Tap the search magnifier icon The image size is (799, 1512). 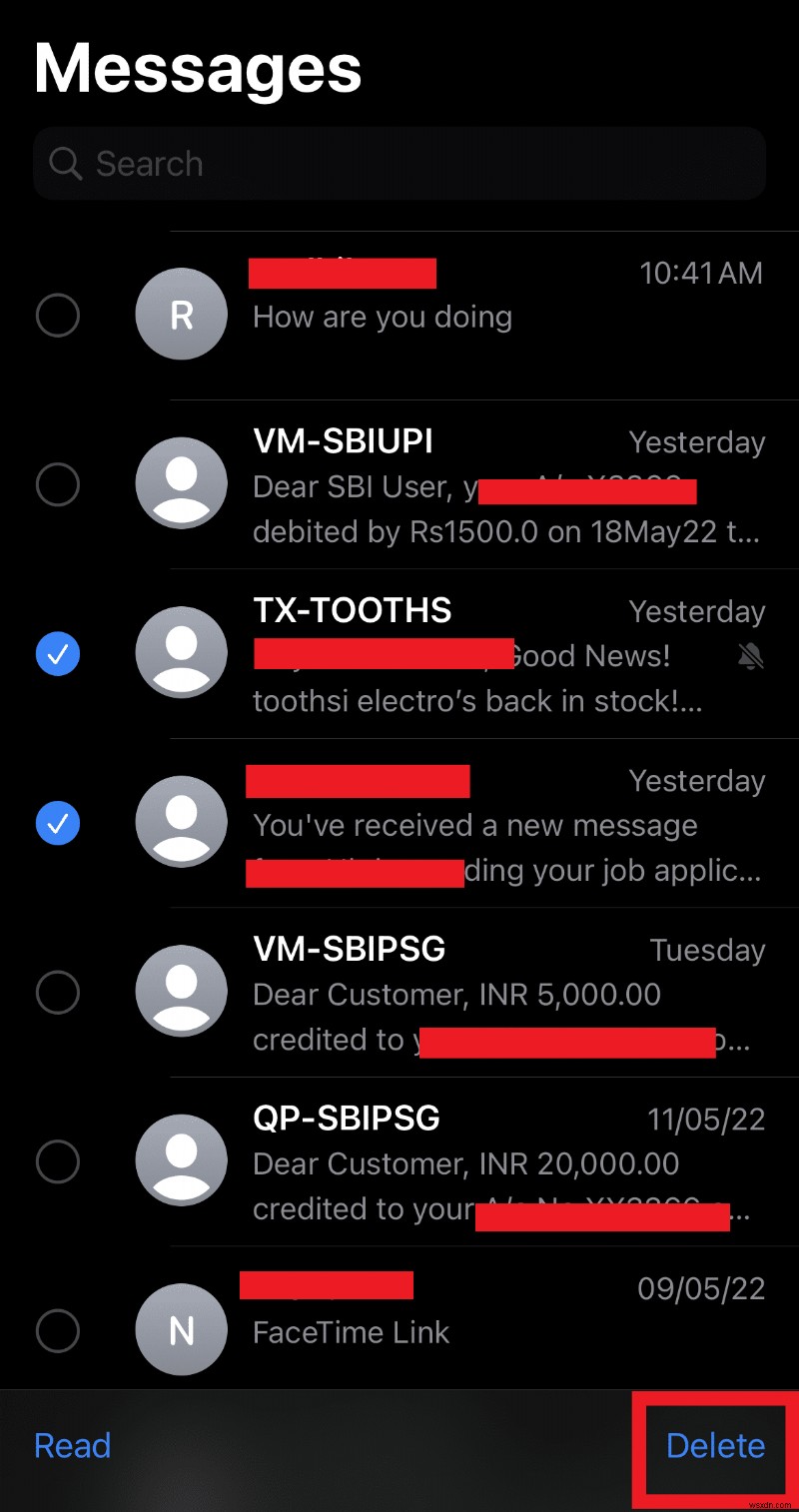(64, 163)
